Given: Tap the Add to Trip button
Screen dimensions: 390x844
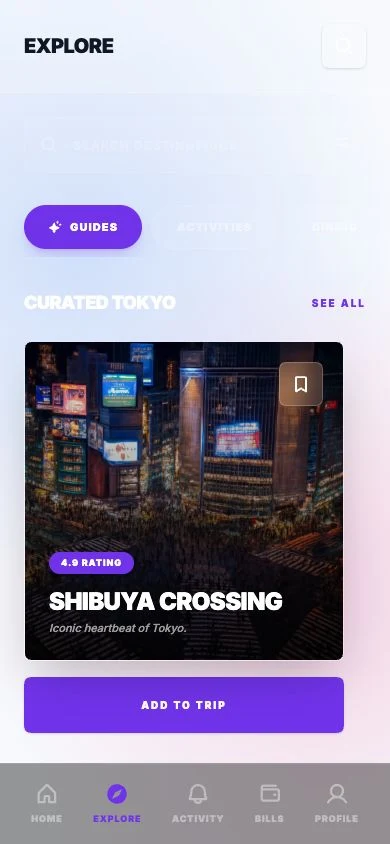Looking at the screenshot, I should tap(183, 705).
